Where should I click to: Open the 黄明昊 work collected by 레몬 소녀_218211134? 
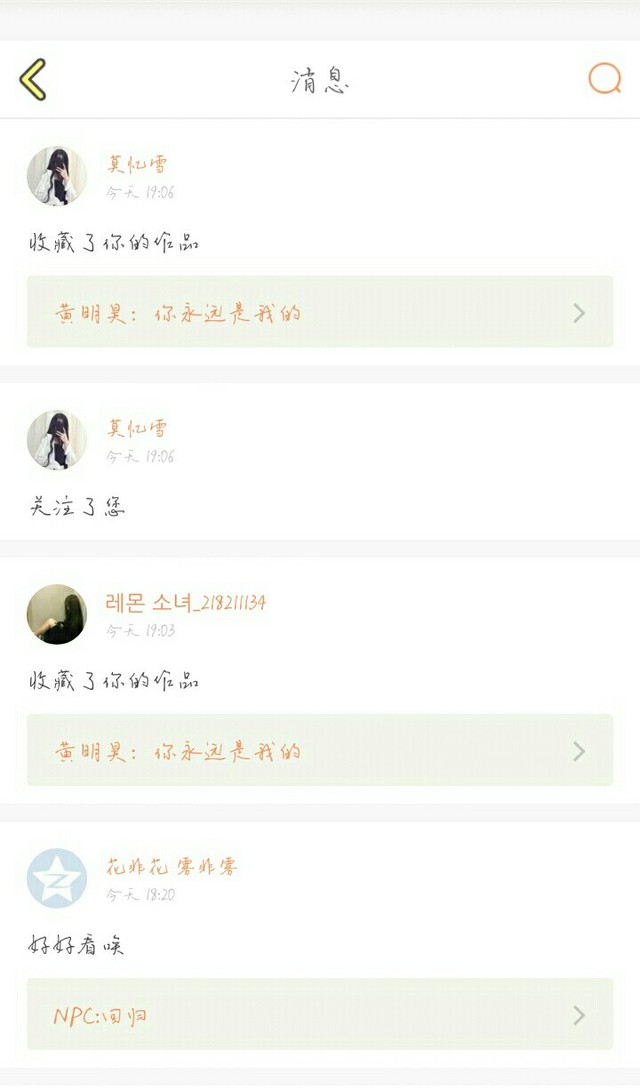tap(319, 750)
